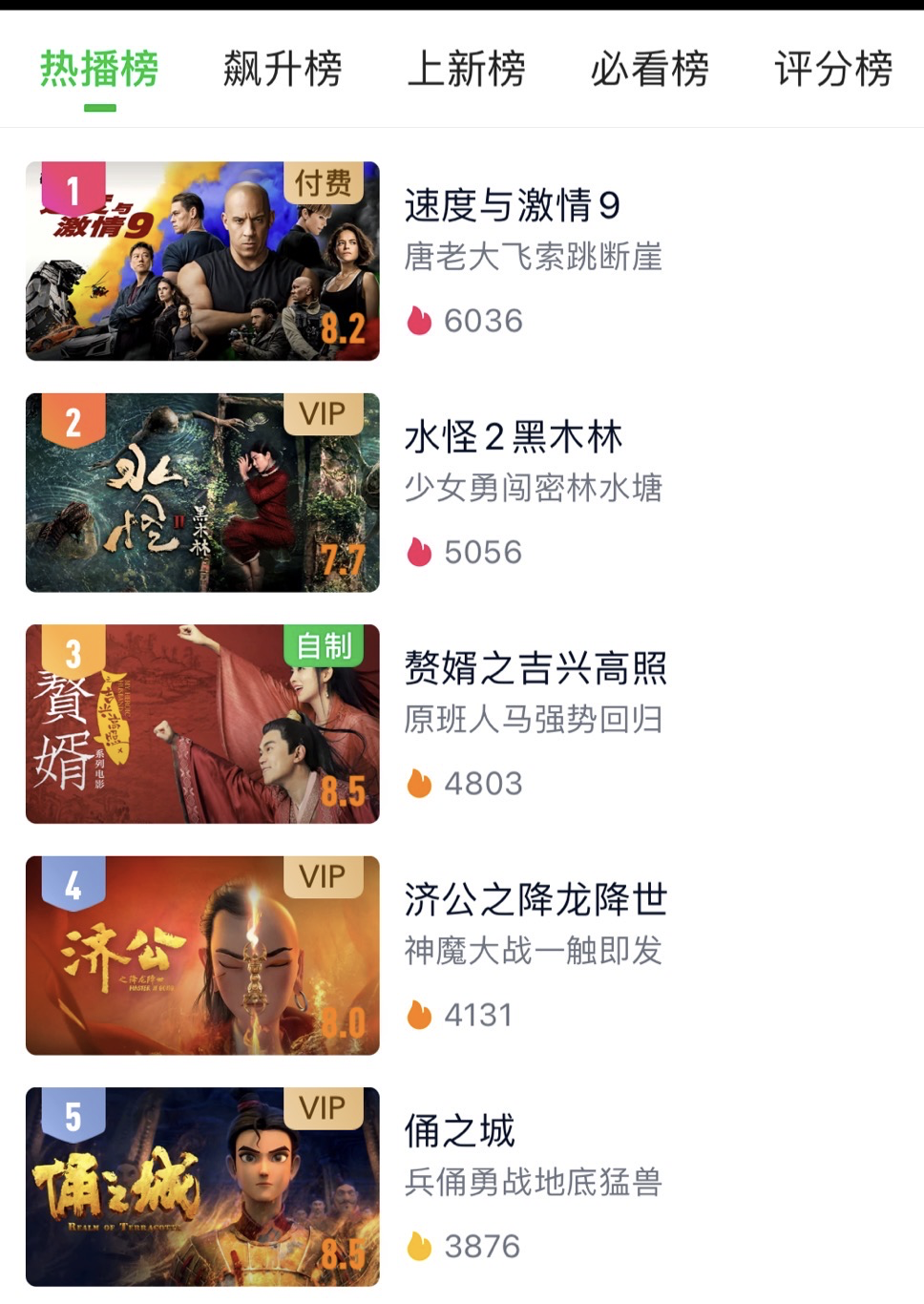Select the 必看榜 tab
The height and width of the screenshot is (1304, 924).
coord(649,70)
